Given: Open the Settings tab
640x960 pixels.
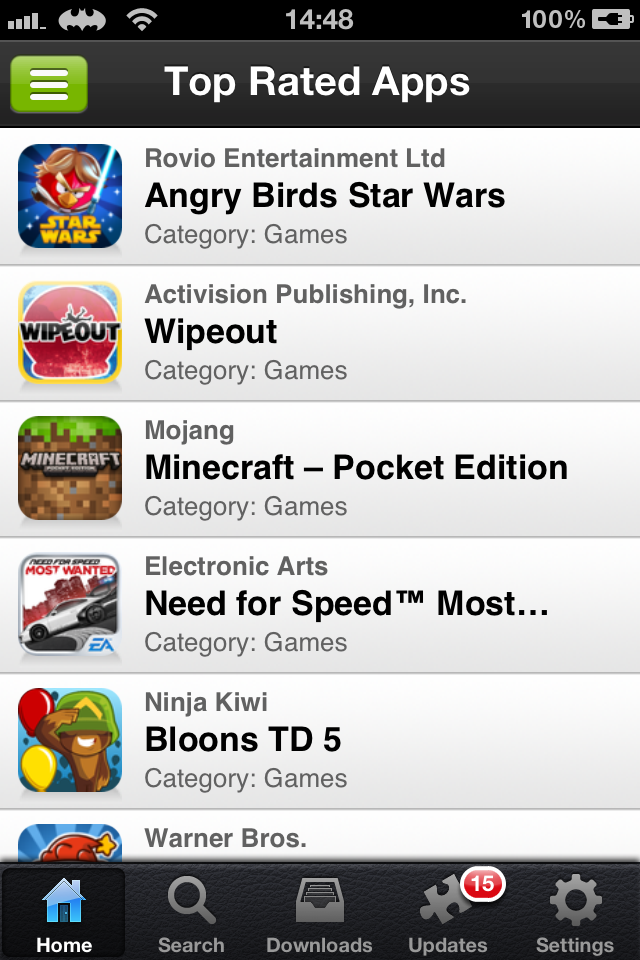Looking at the screenshot, I should coord(575,912).
